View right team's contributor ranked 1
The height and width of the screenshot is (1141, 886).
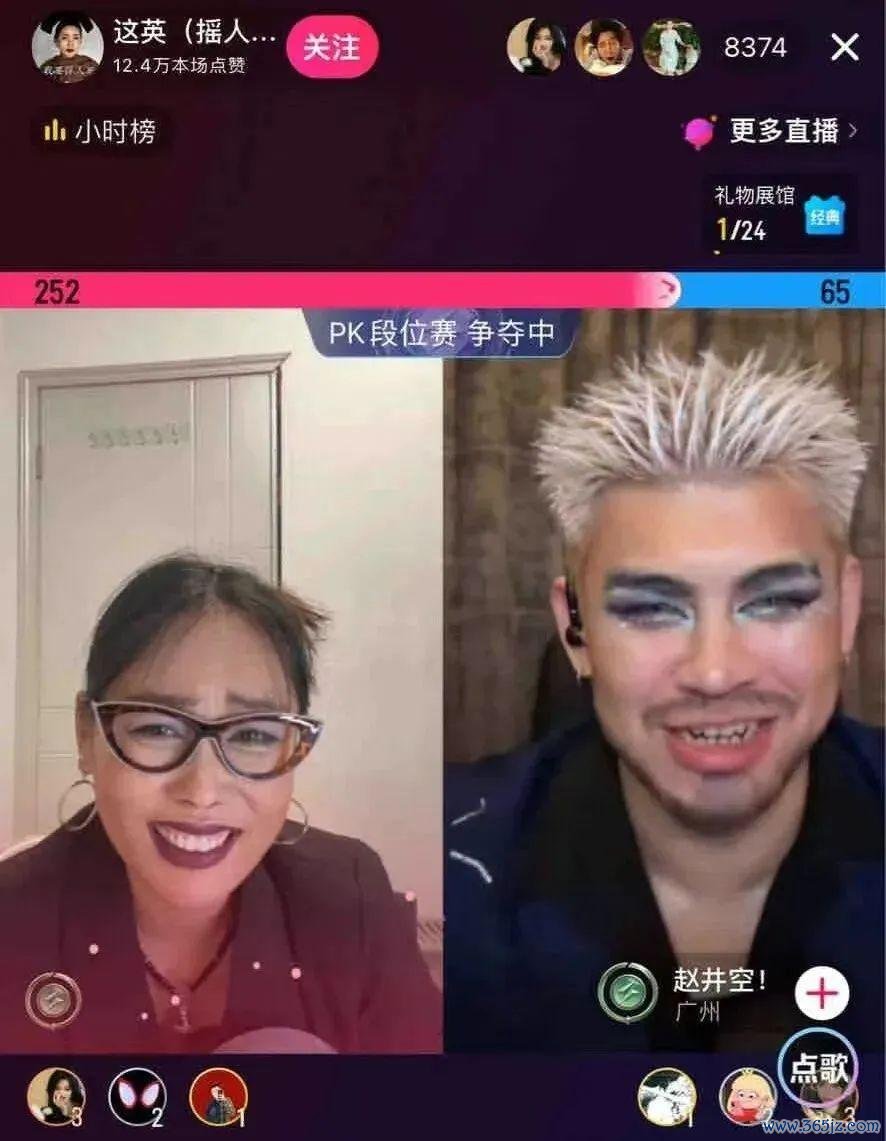point(667,1096)
